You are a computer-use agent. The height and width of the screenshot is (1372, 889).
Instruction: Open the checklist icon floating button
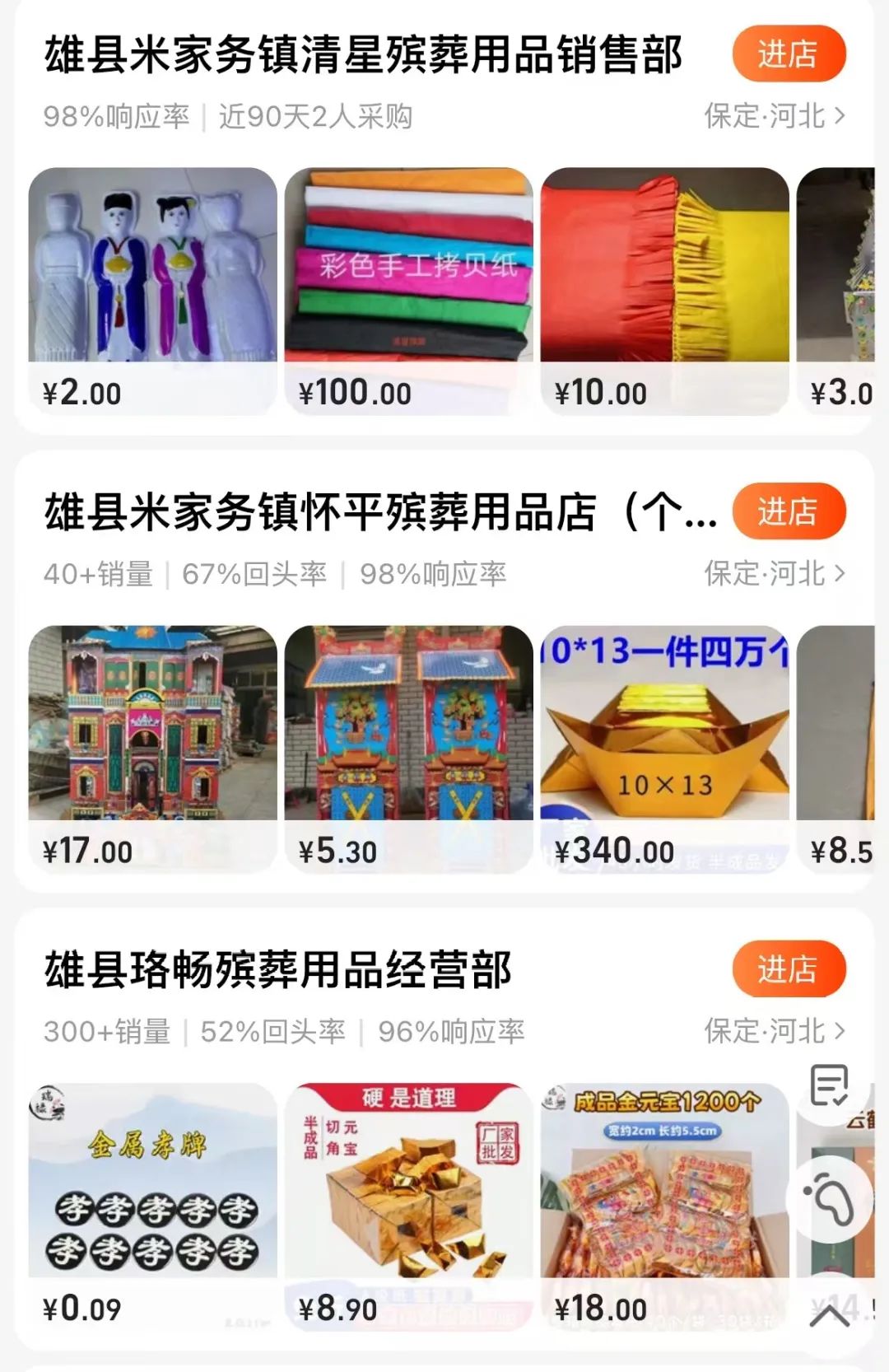click(x=830, y=1085)
